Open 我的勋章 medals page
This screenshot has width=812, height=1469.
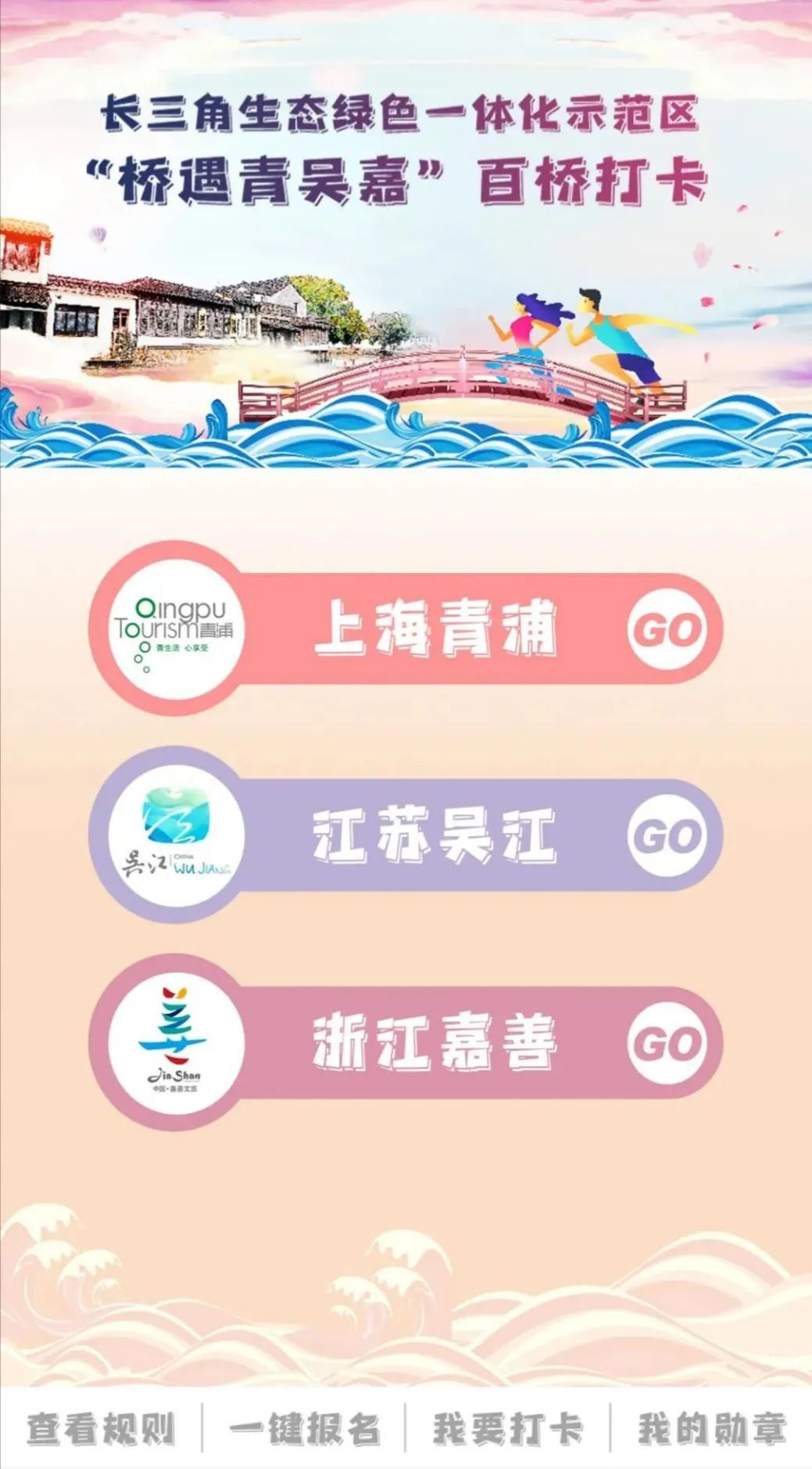(x=712, y=1429)
